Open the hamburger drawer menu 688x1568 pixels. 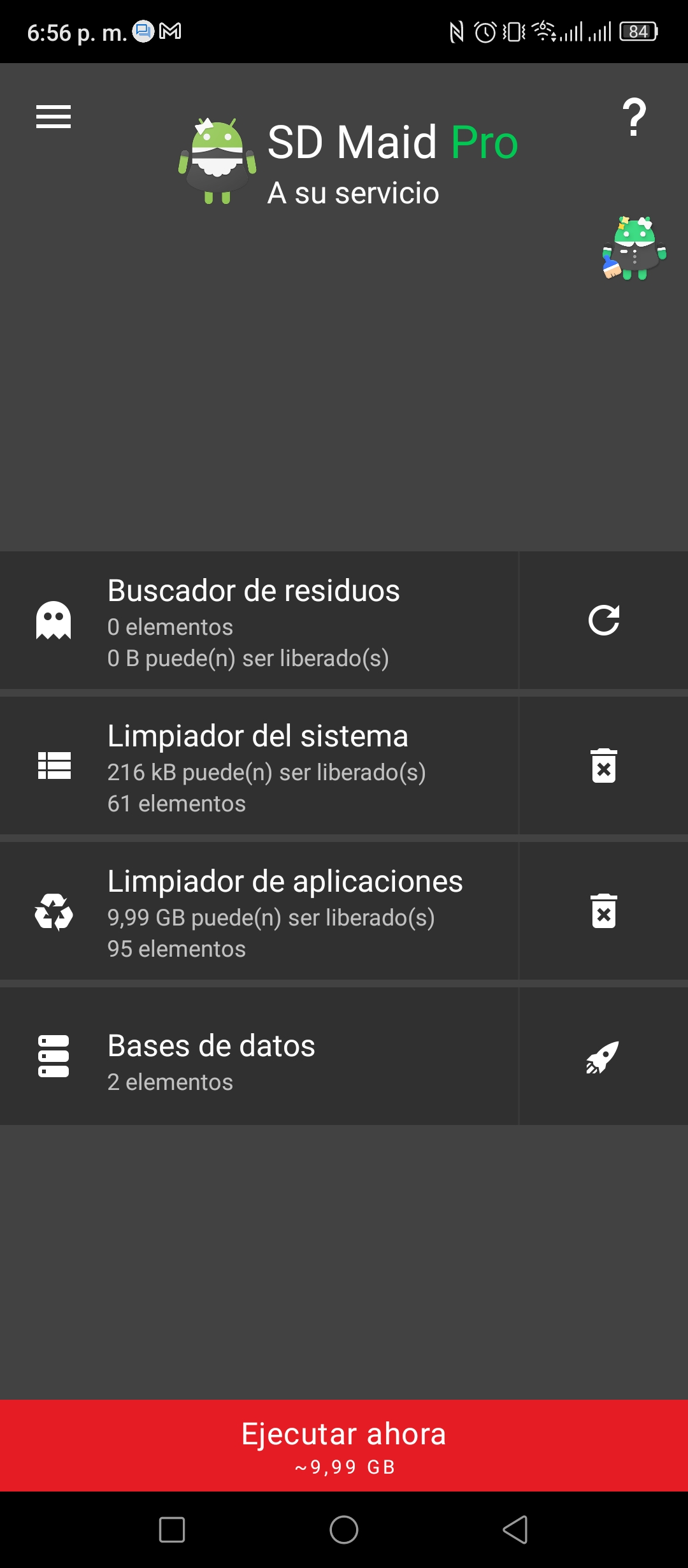tap(54, 117)
